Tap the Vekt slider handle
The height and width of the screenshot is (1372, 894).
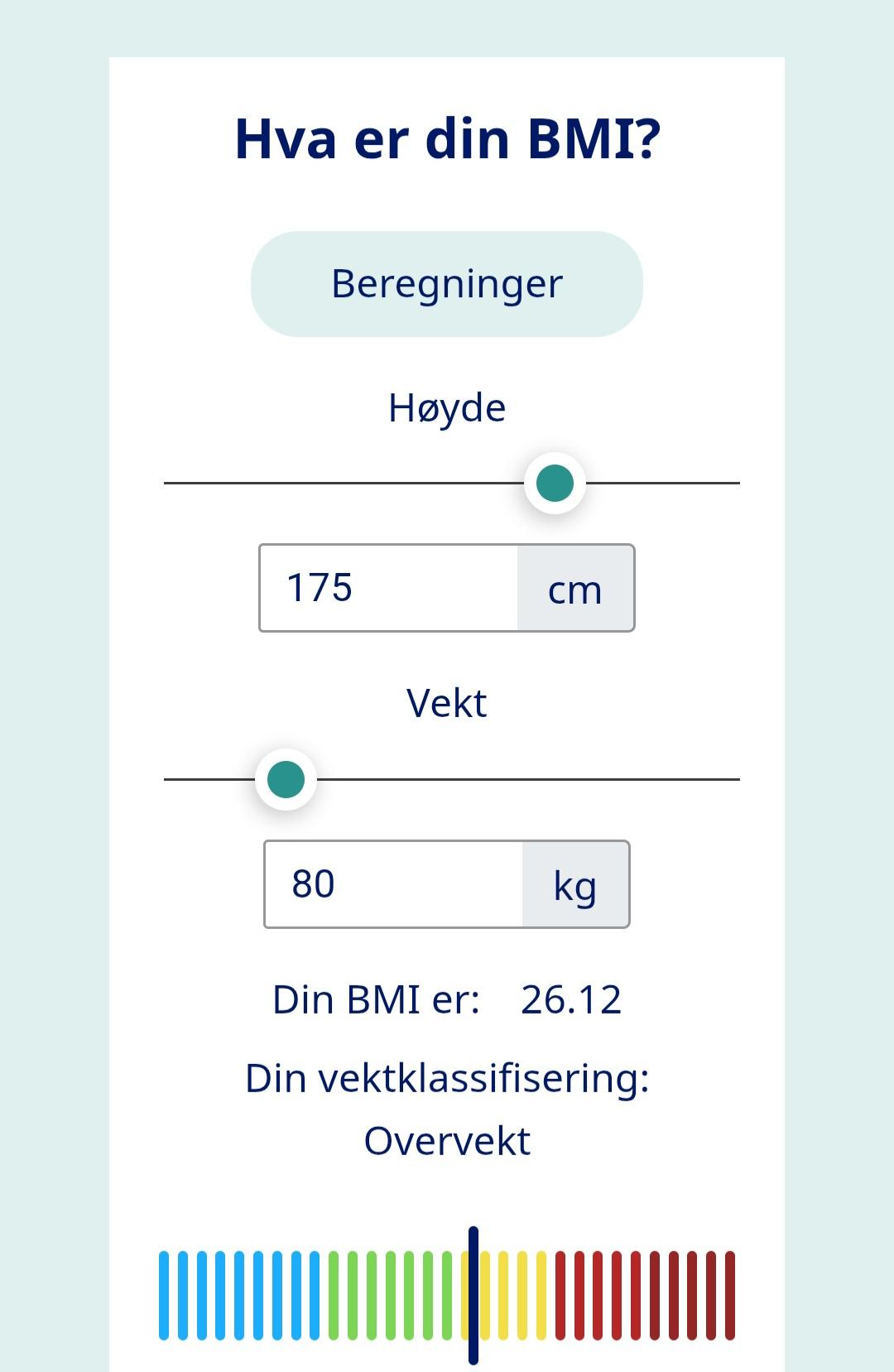[x=286, y=779]
